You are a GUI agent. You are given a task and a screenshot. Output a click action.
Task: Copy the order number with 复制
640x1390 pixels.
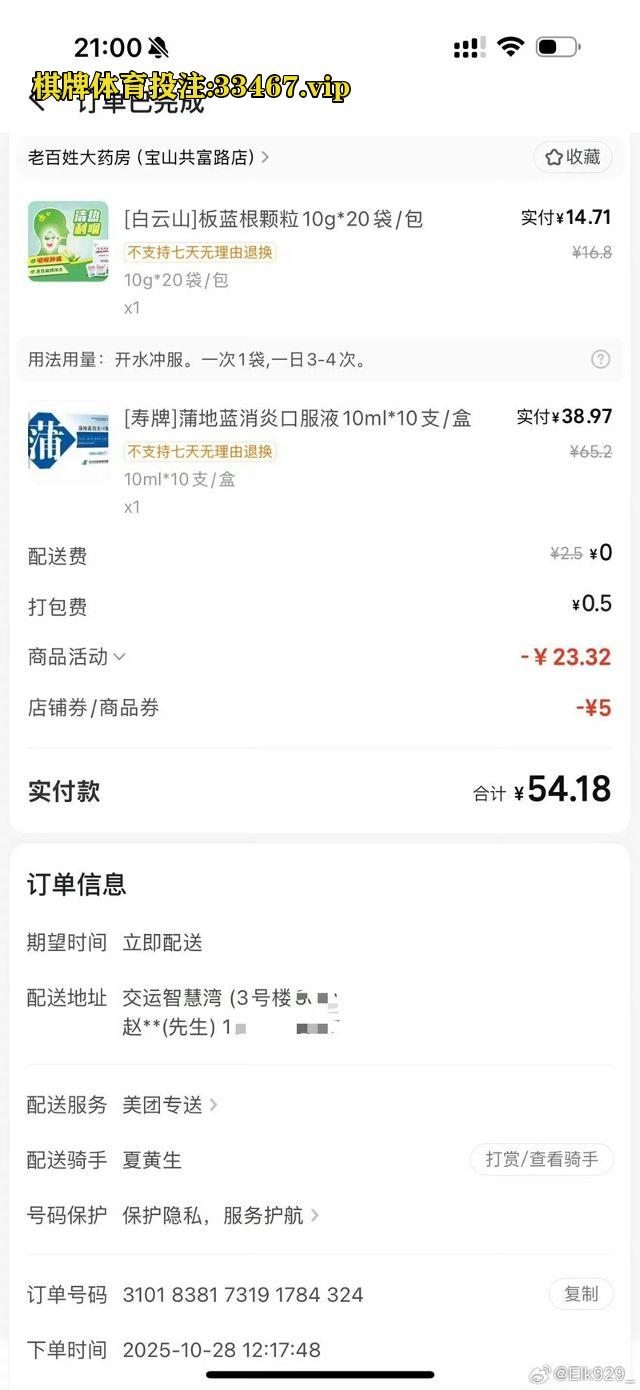point(580,1294)
